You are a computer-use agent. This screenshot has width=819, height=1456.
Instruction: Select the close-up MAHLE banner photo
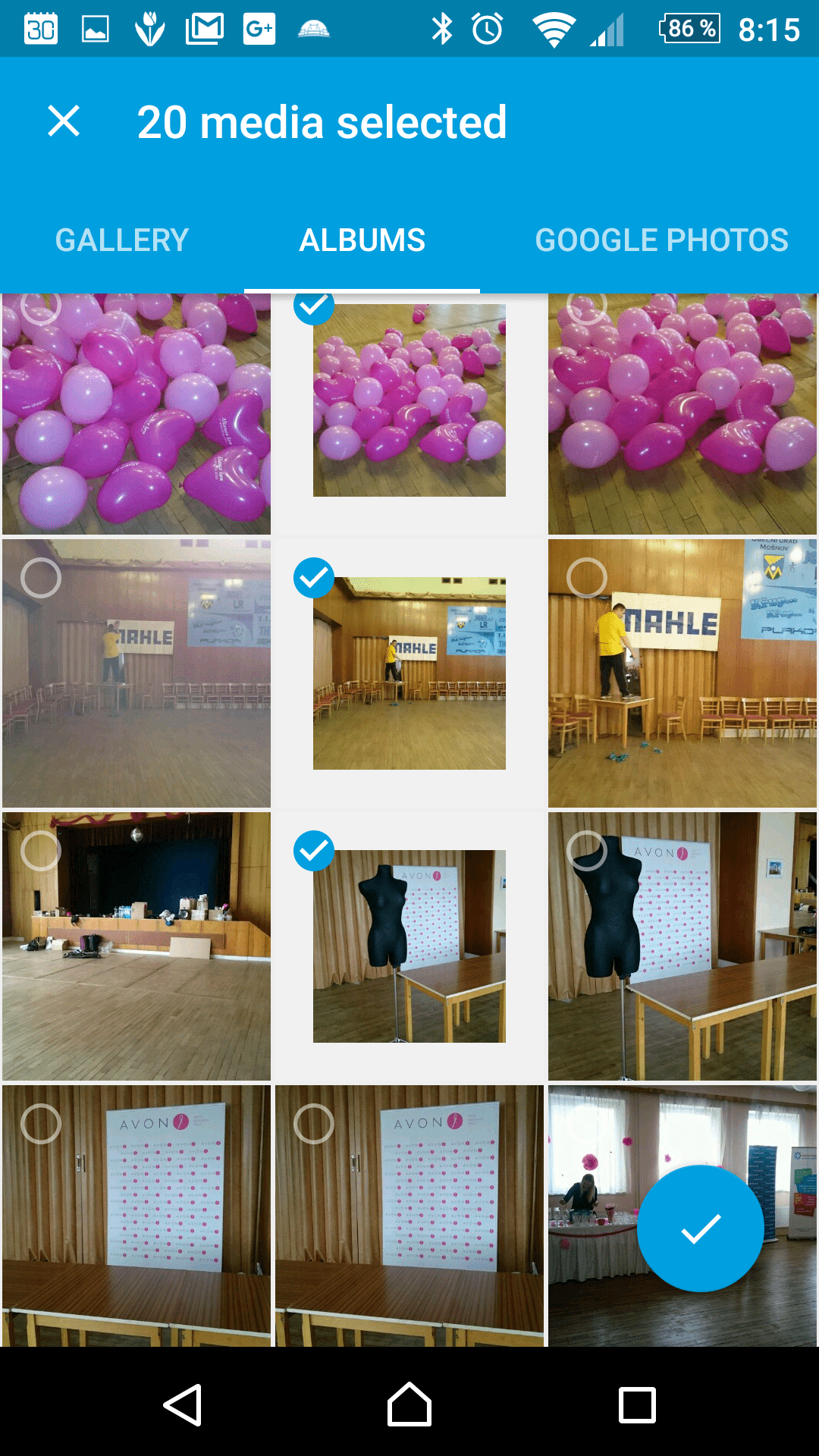coord(682,673)
